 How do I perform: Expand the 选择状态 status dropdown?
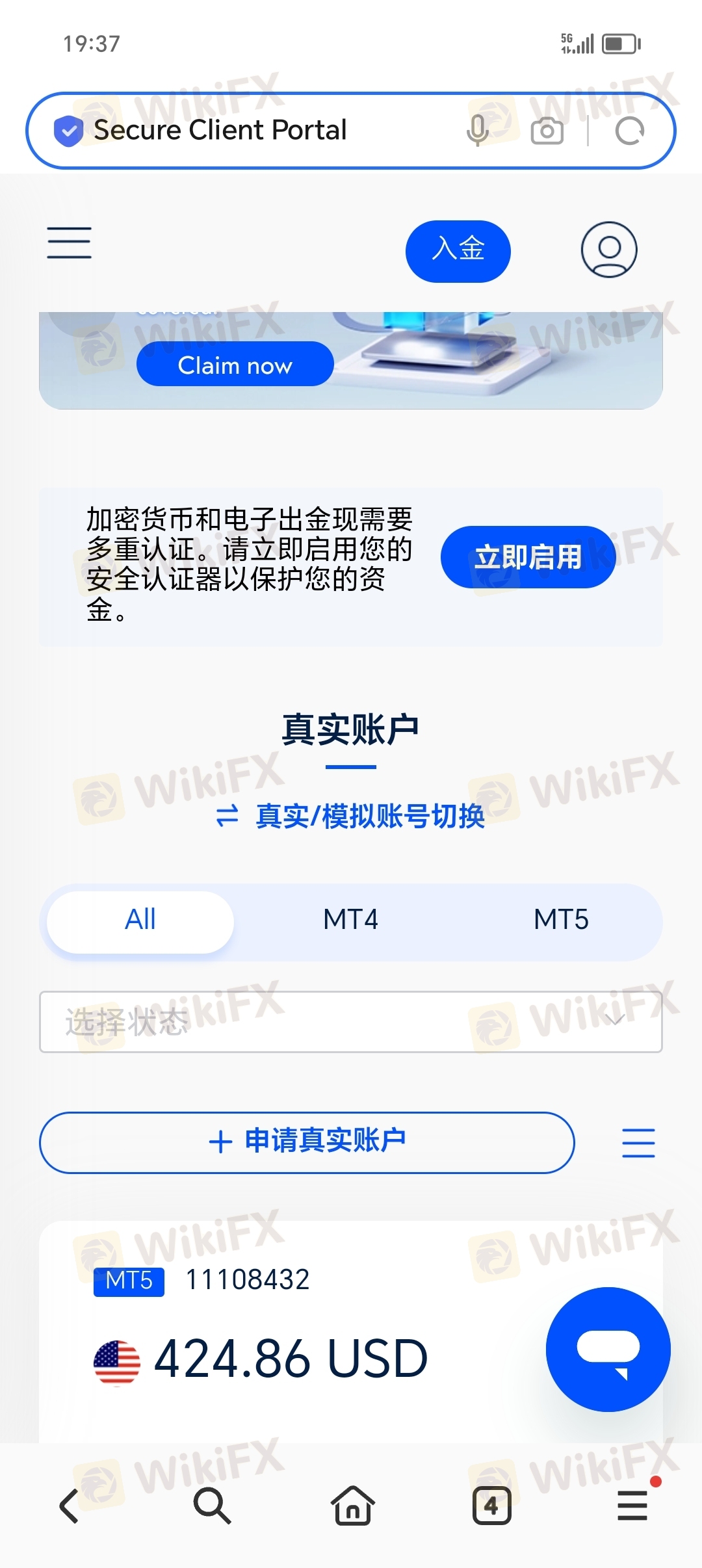point(351,1021)
